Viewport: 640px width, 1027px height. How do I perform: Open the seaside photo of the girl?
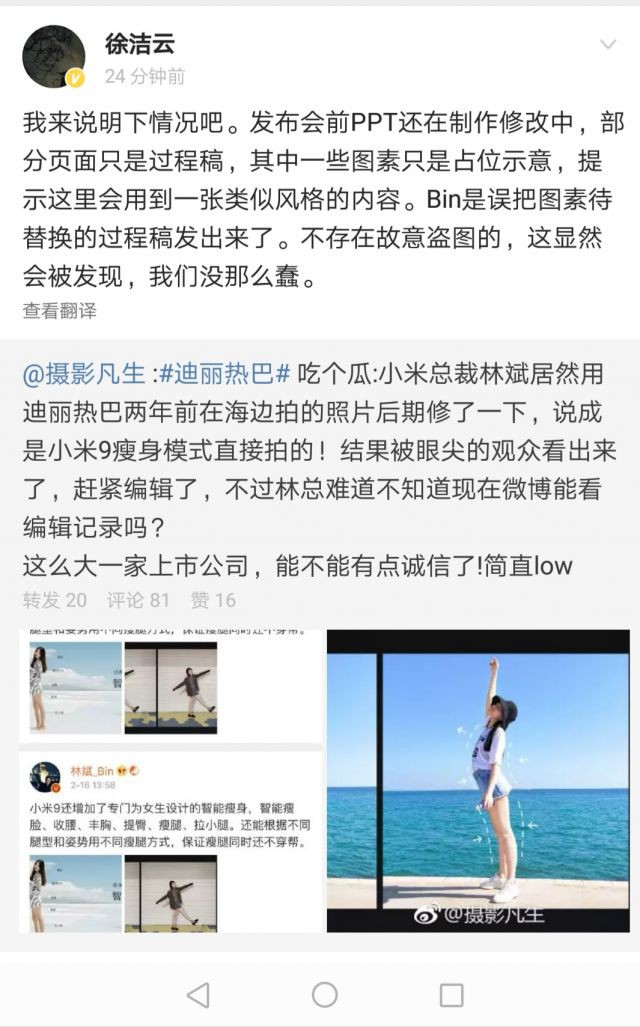click(x=478, y=780)
